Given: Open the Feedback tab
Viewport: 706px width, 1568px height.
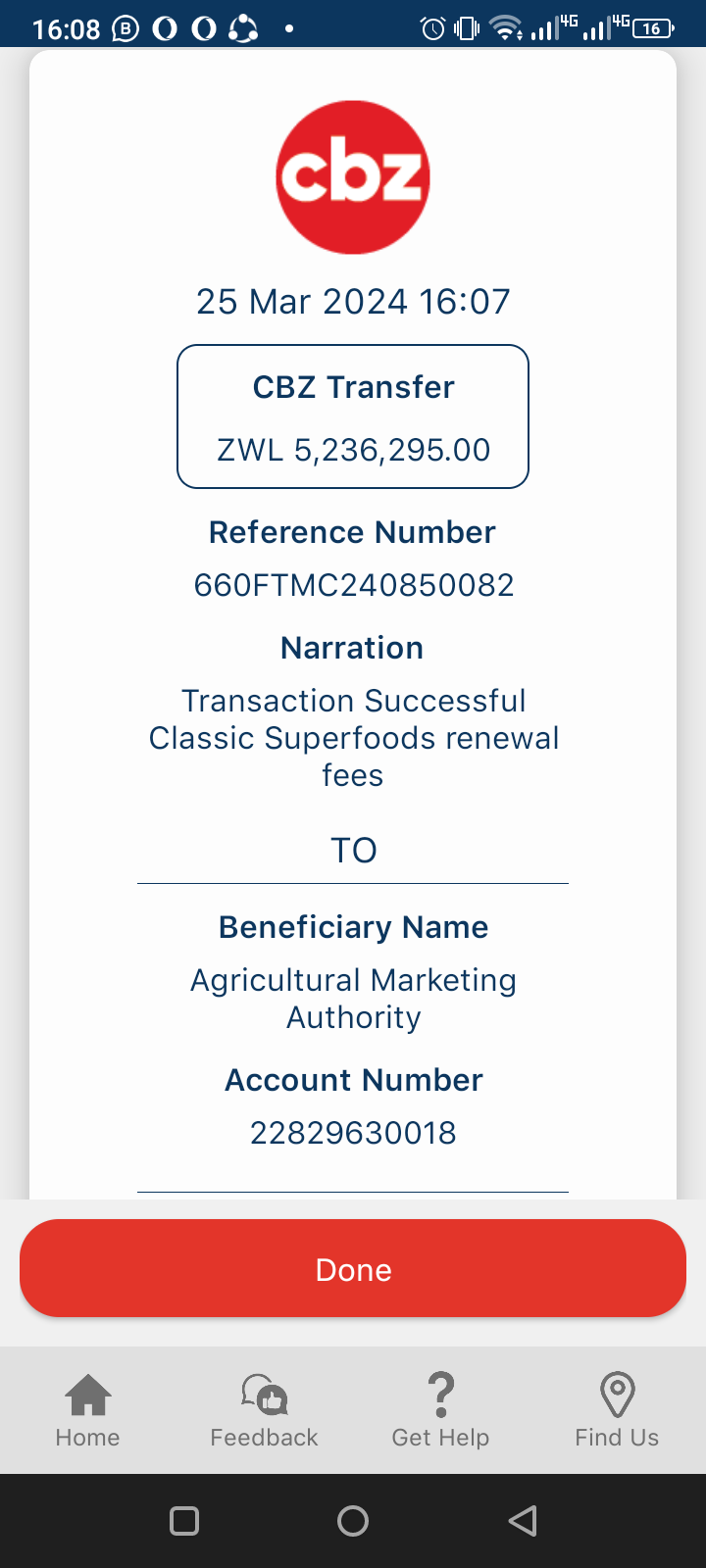Looking at the screenshot, I should 265,1411.
